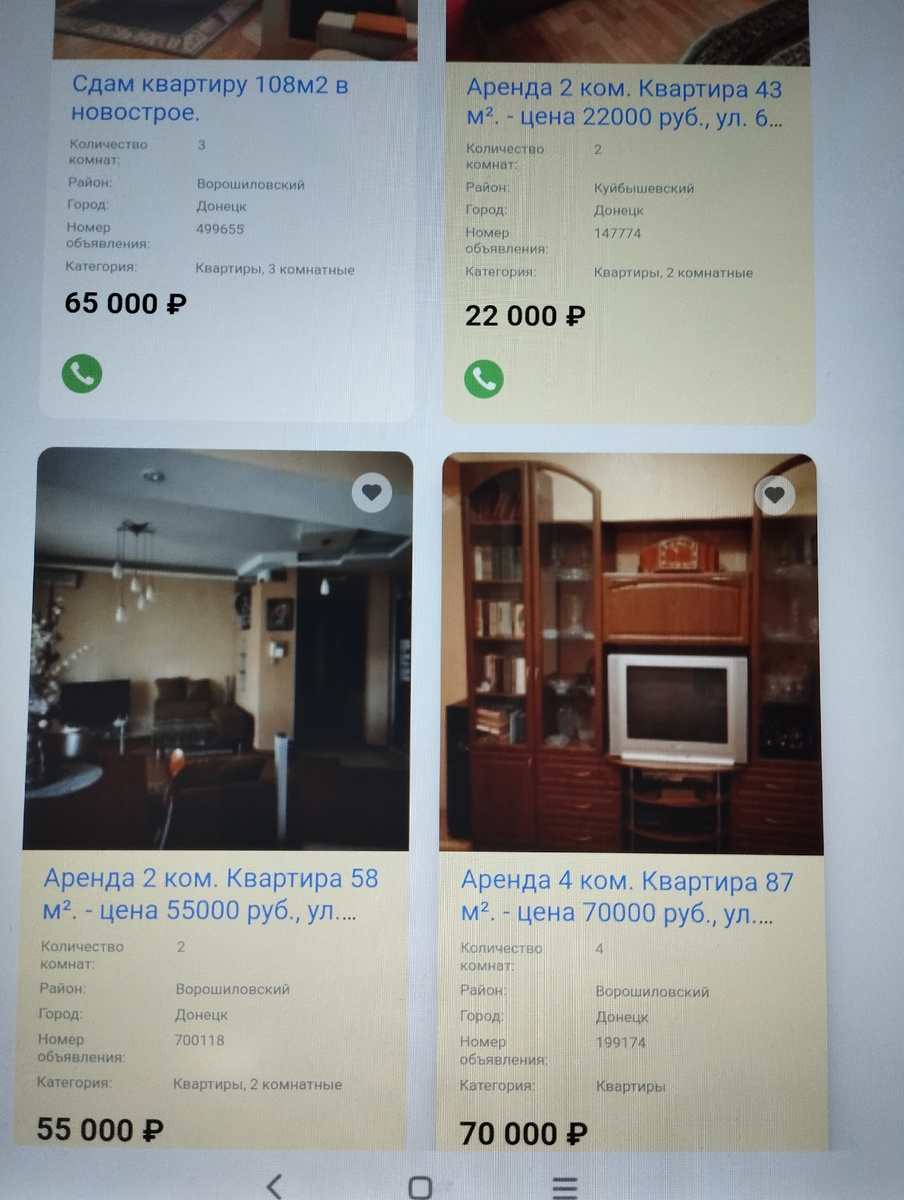Call the owner of the 65 000 ₽ apartment
This screenshot has height=1200, width=904.
click(x=82, y=374)
